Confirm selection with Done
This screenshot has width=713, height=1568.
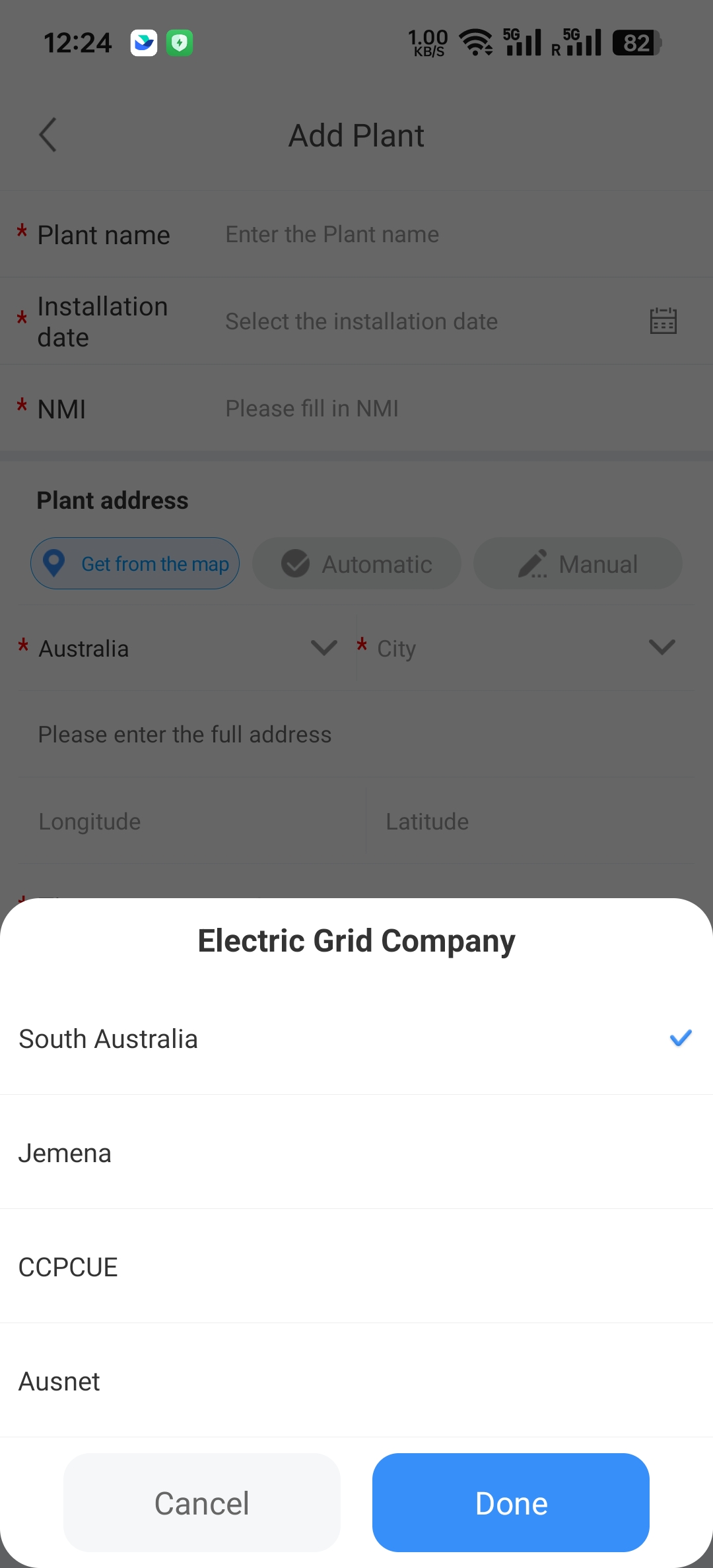511,1503
